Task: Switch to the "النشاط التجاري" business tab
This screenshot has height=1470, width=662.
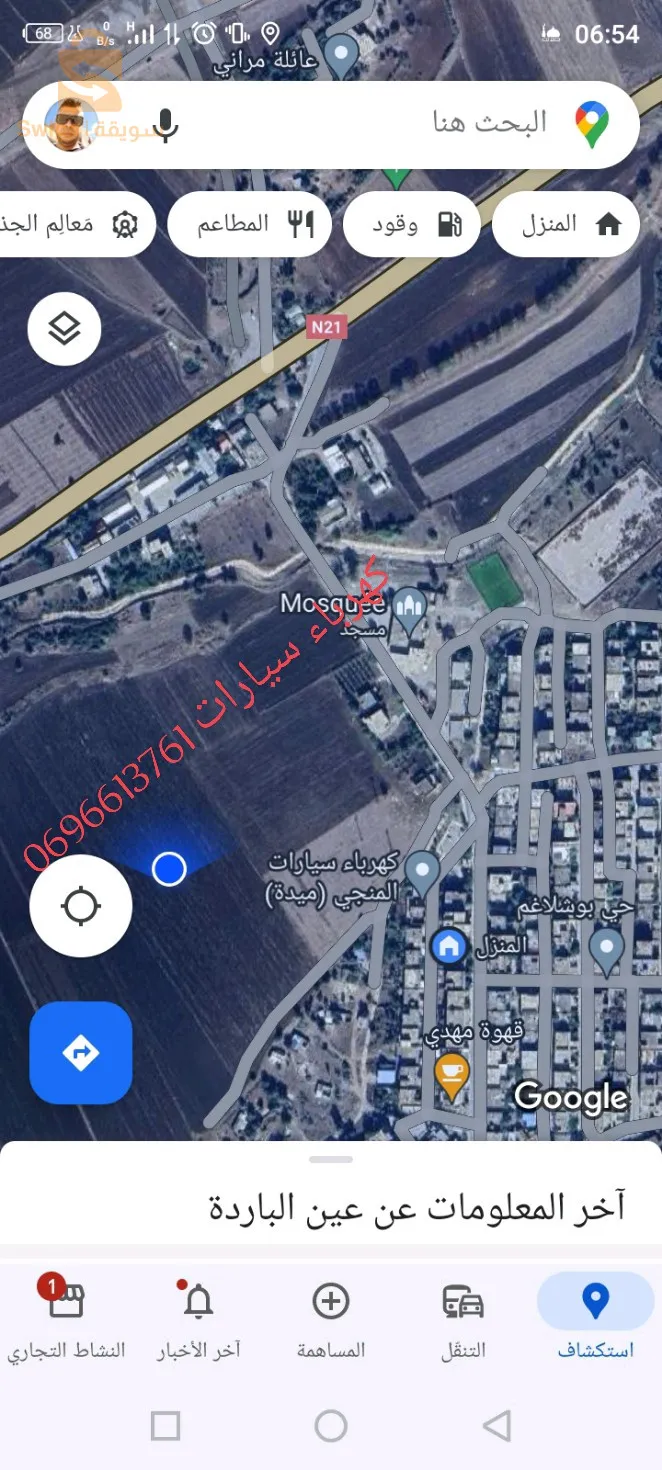Action: click(66, 1319)
